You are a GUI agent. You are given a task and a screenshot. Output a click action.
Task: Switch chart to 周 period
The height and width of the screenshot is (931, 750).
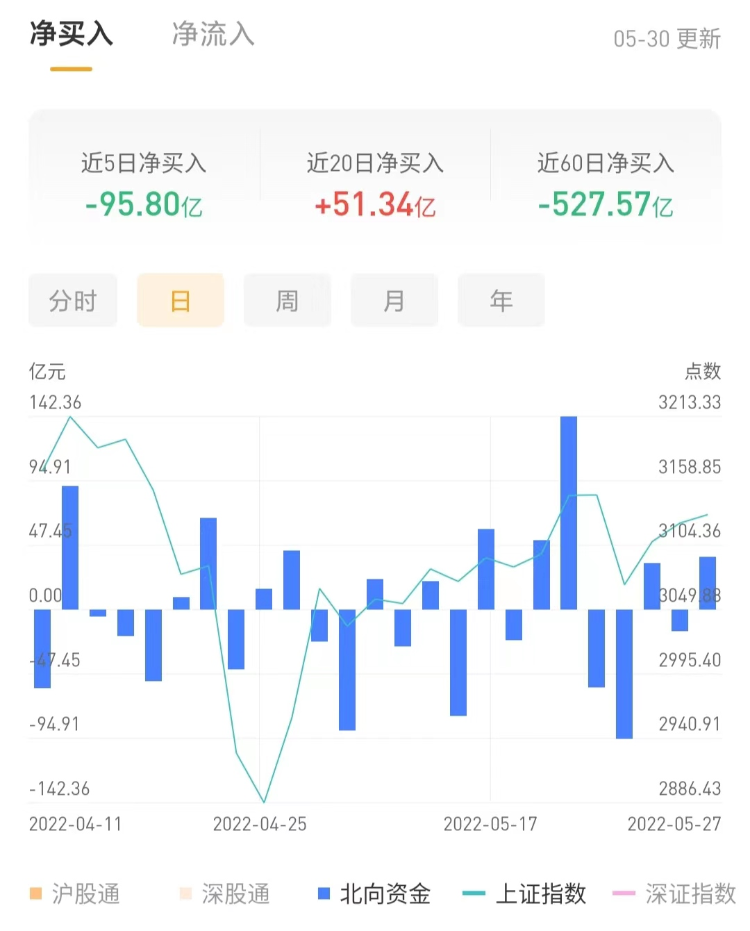click(x=287, y=300)
